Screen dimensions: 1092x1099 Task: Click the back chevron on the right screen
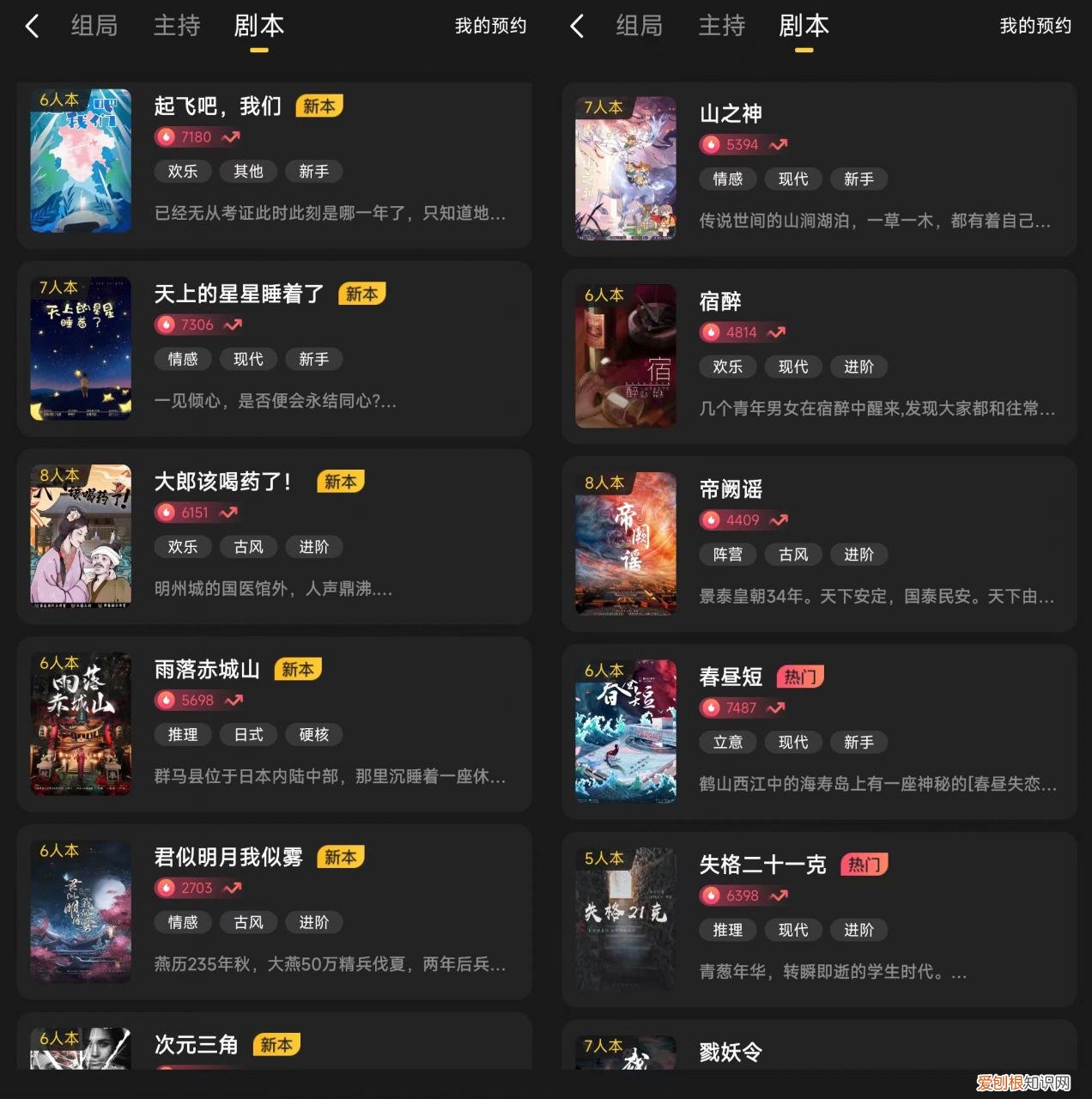click(576, 27)
